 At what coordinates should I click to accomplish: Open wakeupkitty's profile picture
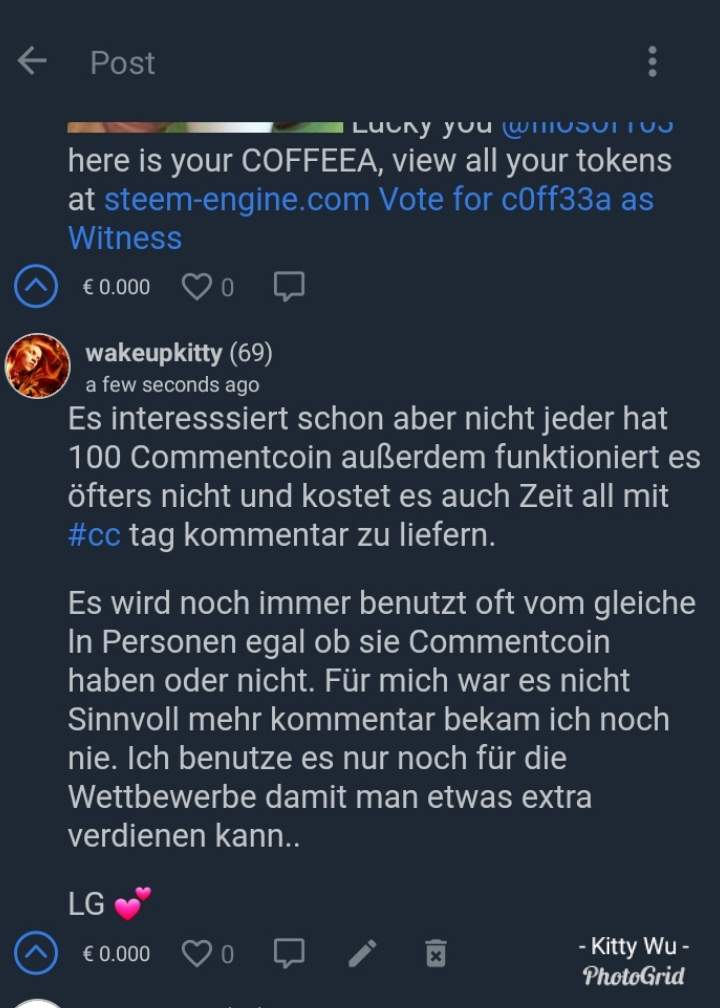[x=37, y=366]
